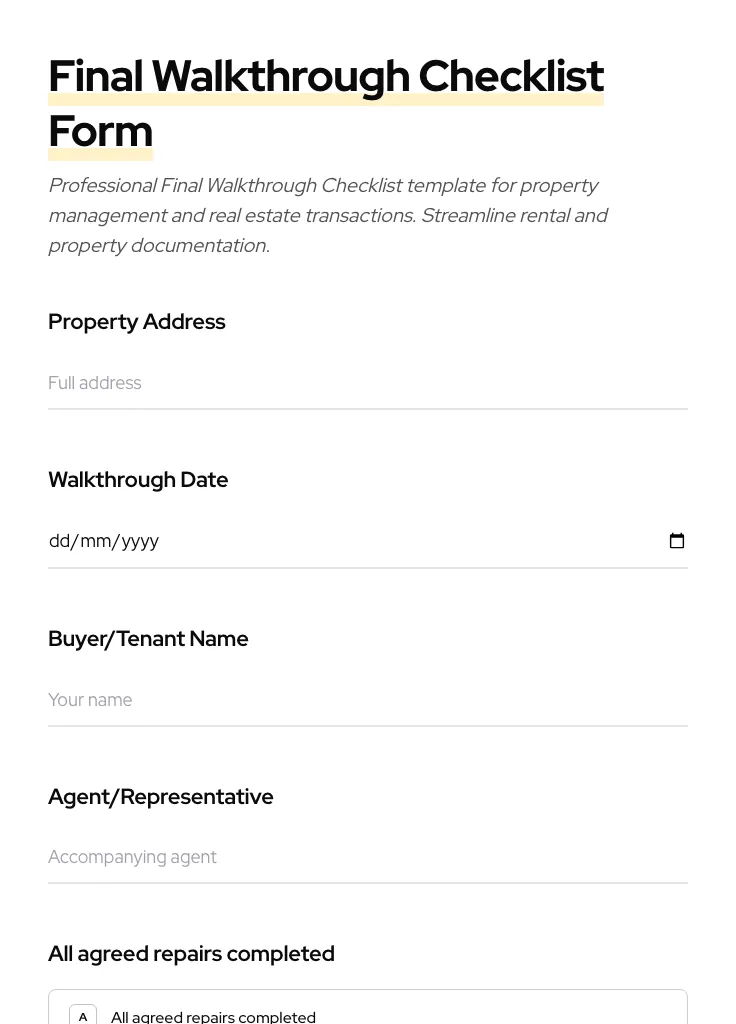Viewport: 736px width, 1024px height.
Task: Enter the Buyer/Tenant Name field
Action: pyautogui.click(x=367, y=700)
